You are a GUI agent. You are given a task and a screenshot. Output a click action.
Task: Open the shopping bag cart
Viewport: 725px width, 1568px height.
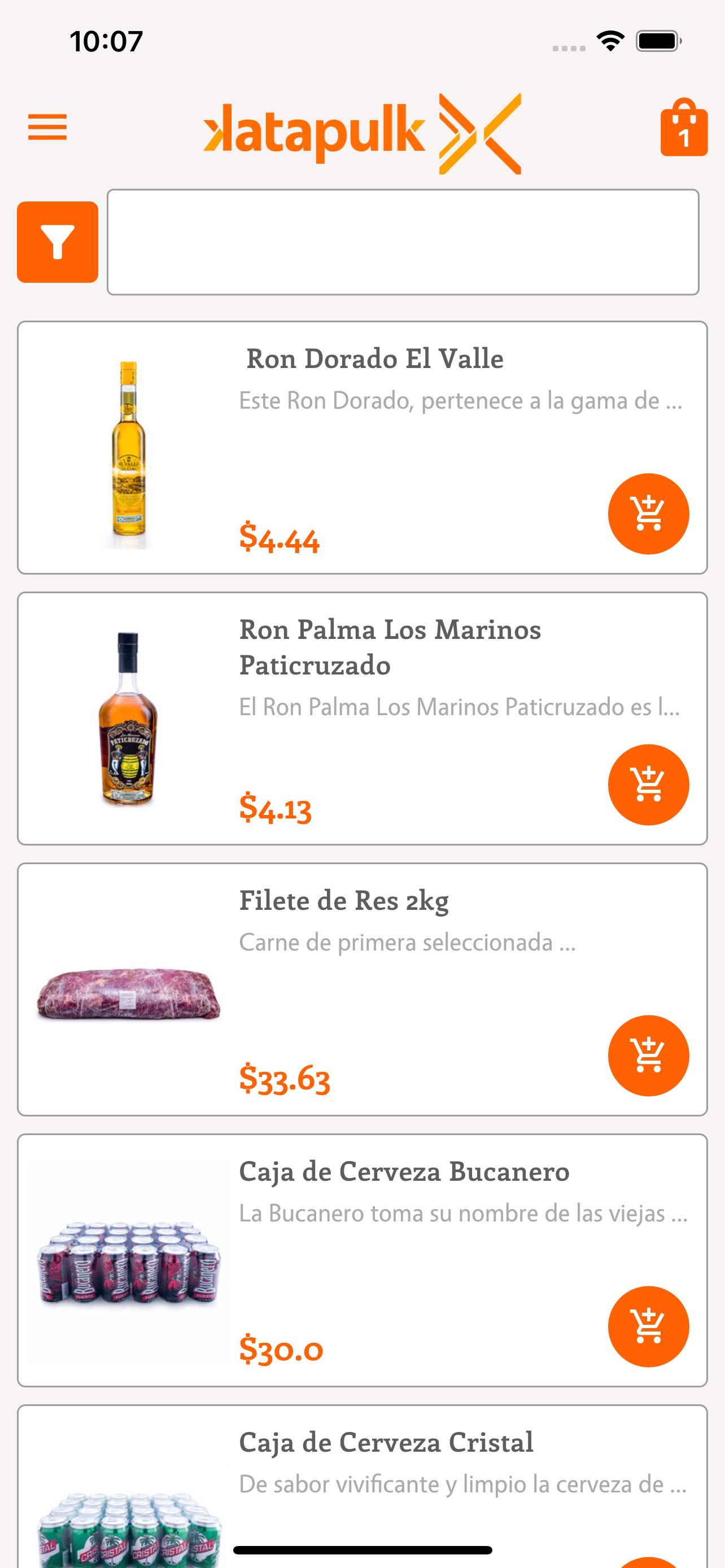[x=684, y=127]
